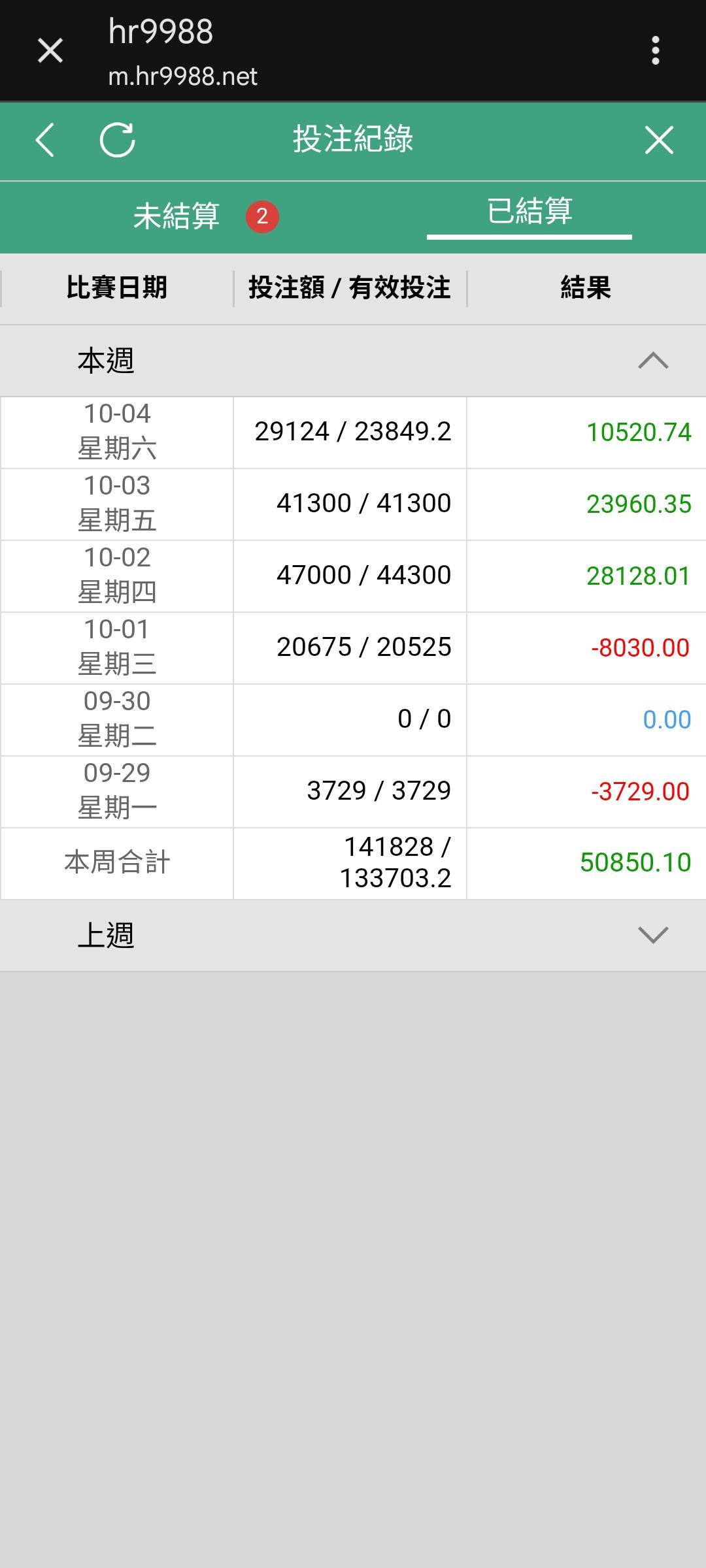Close the 投注紀錄 panel

658,140
